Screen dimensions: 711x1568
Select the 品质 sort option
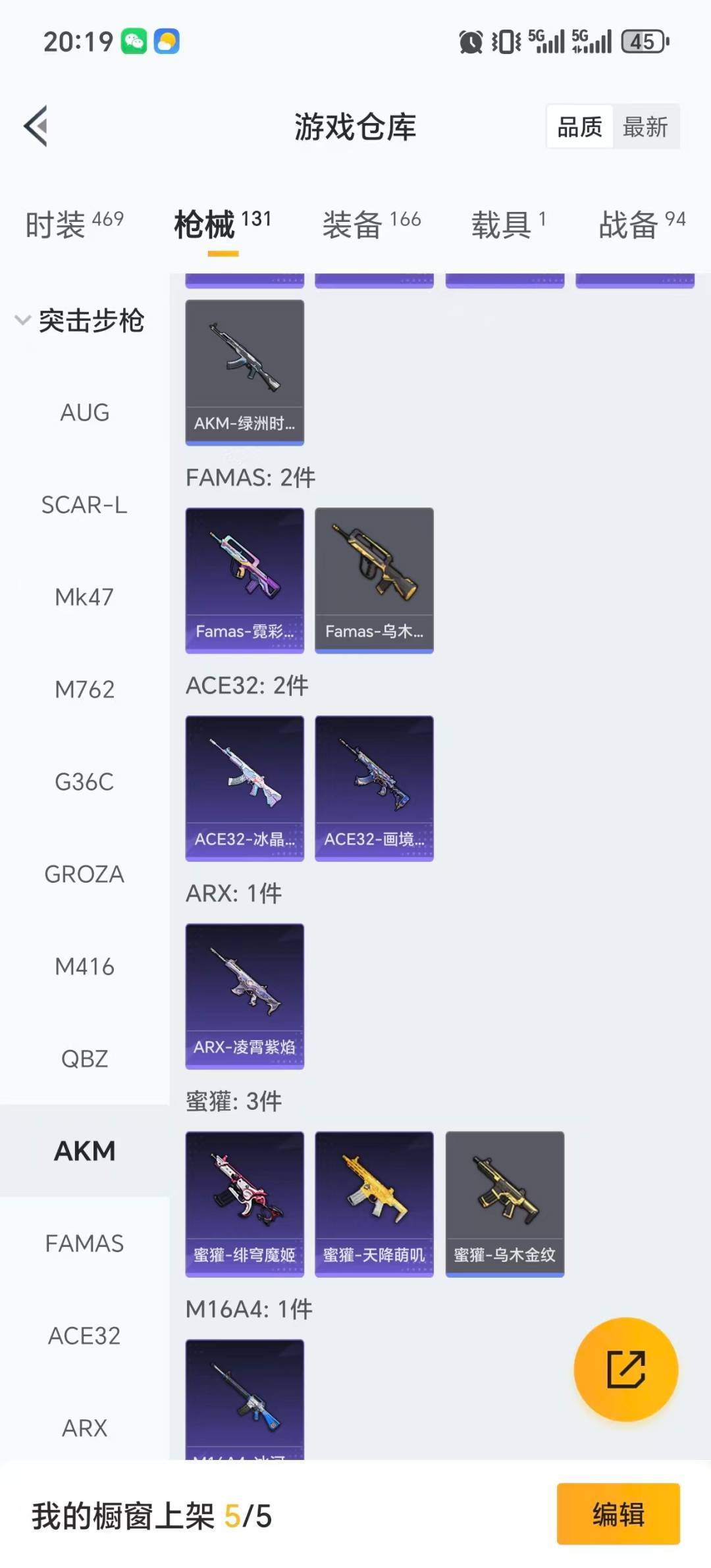pos(579,126)
